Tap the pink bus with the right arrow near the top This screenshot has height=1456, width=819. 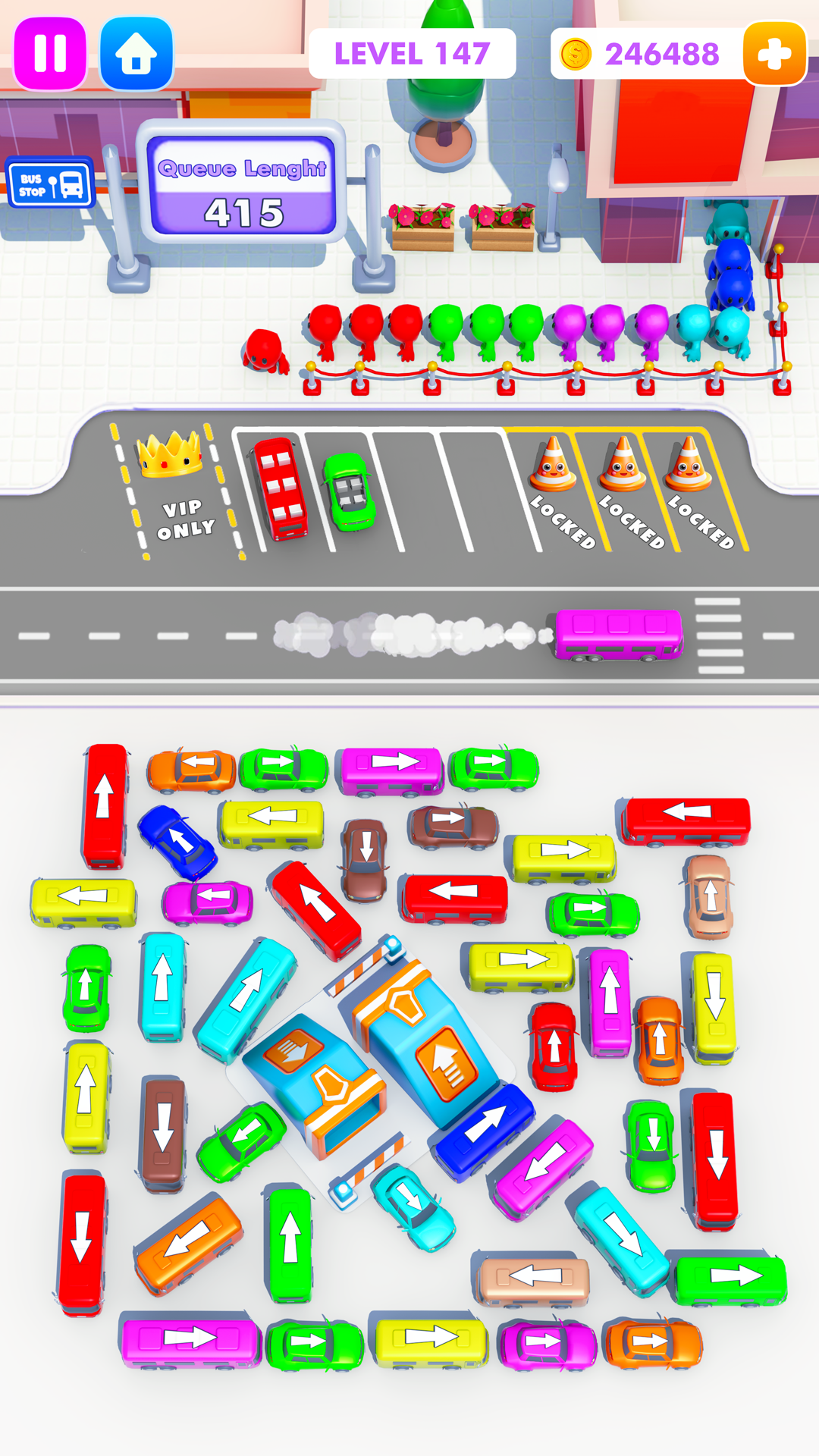coord(391,770)
